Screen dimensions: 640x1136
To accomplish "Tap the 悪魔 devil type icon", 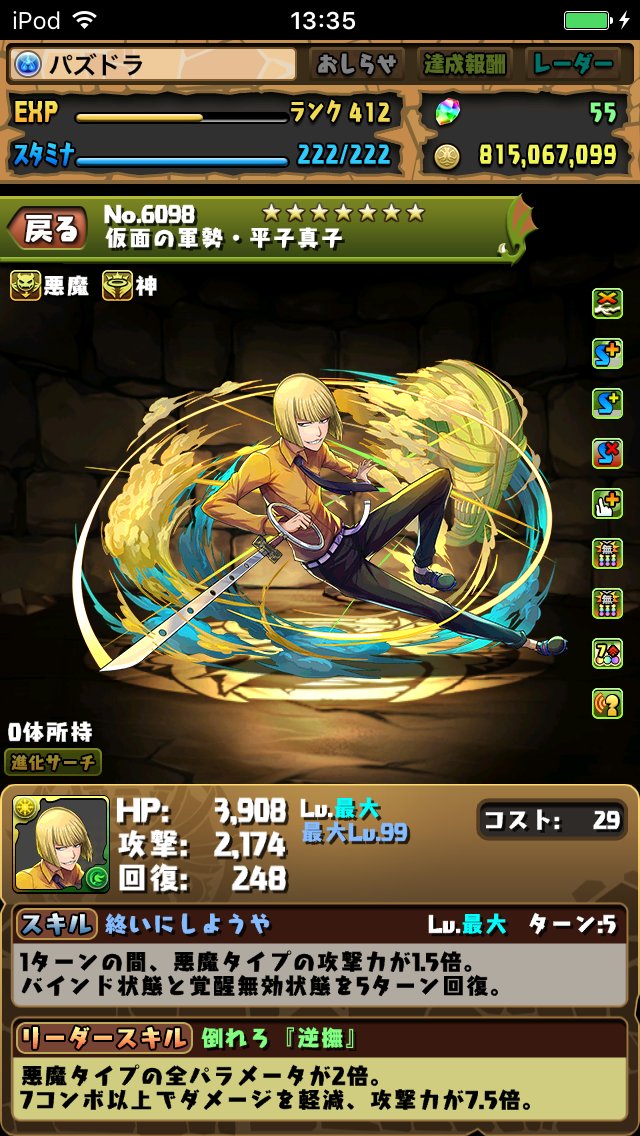I will [25, 287].
